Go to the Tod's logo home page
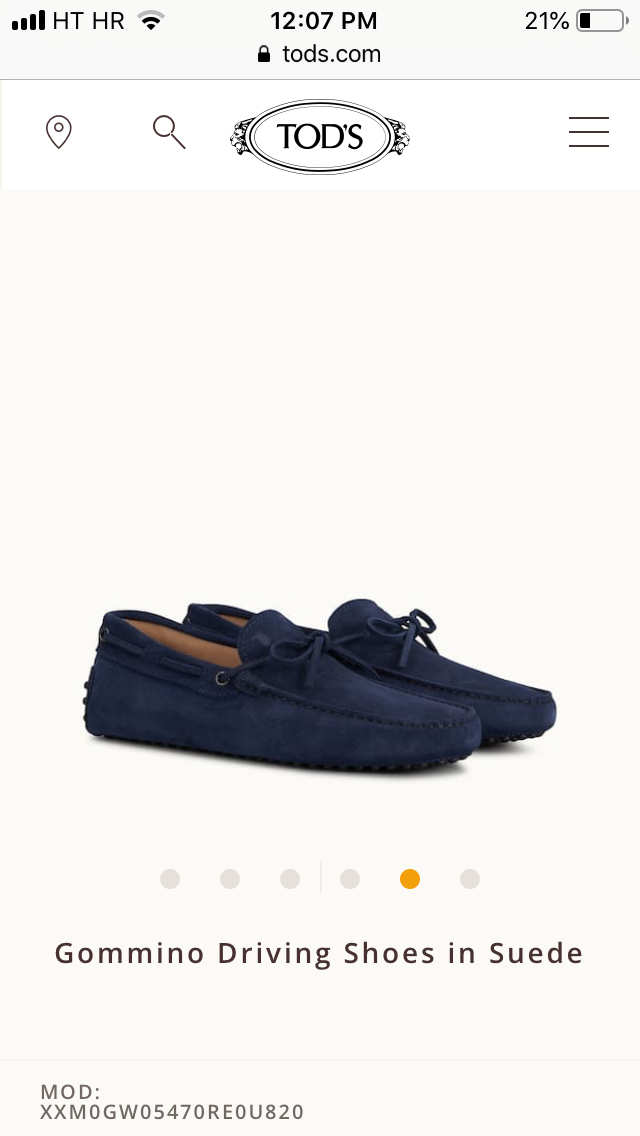 320,136
